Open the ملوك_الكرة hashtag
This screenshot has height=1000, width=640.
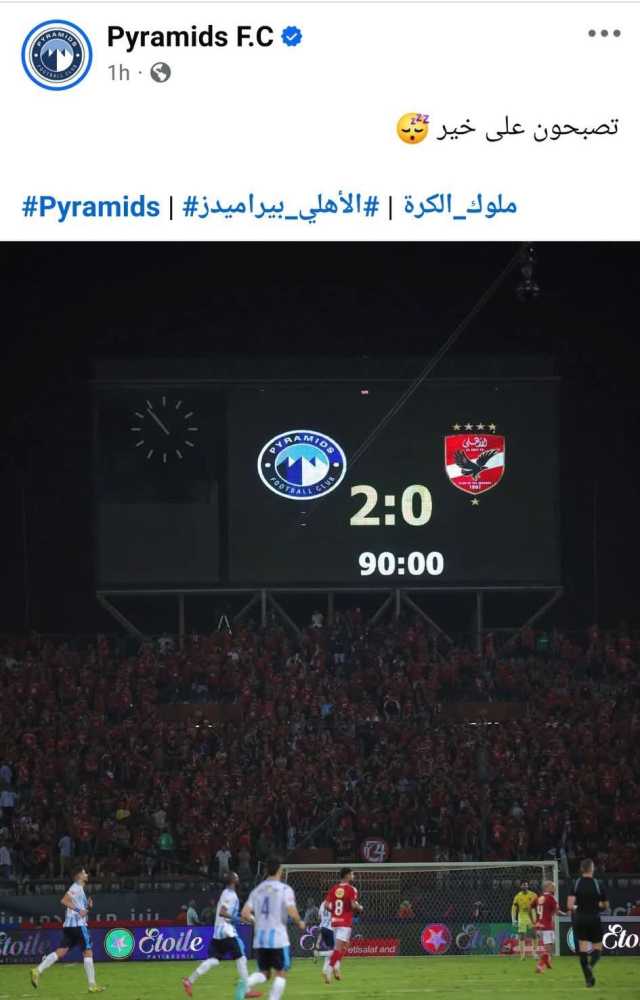click(460, 207)
